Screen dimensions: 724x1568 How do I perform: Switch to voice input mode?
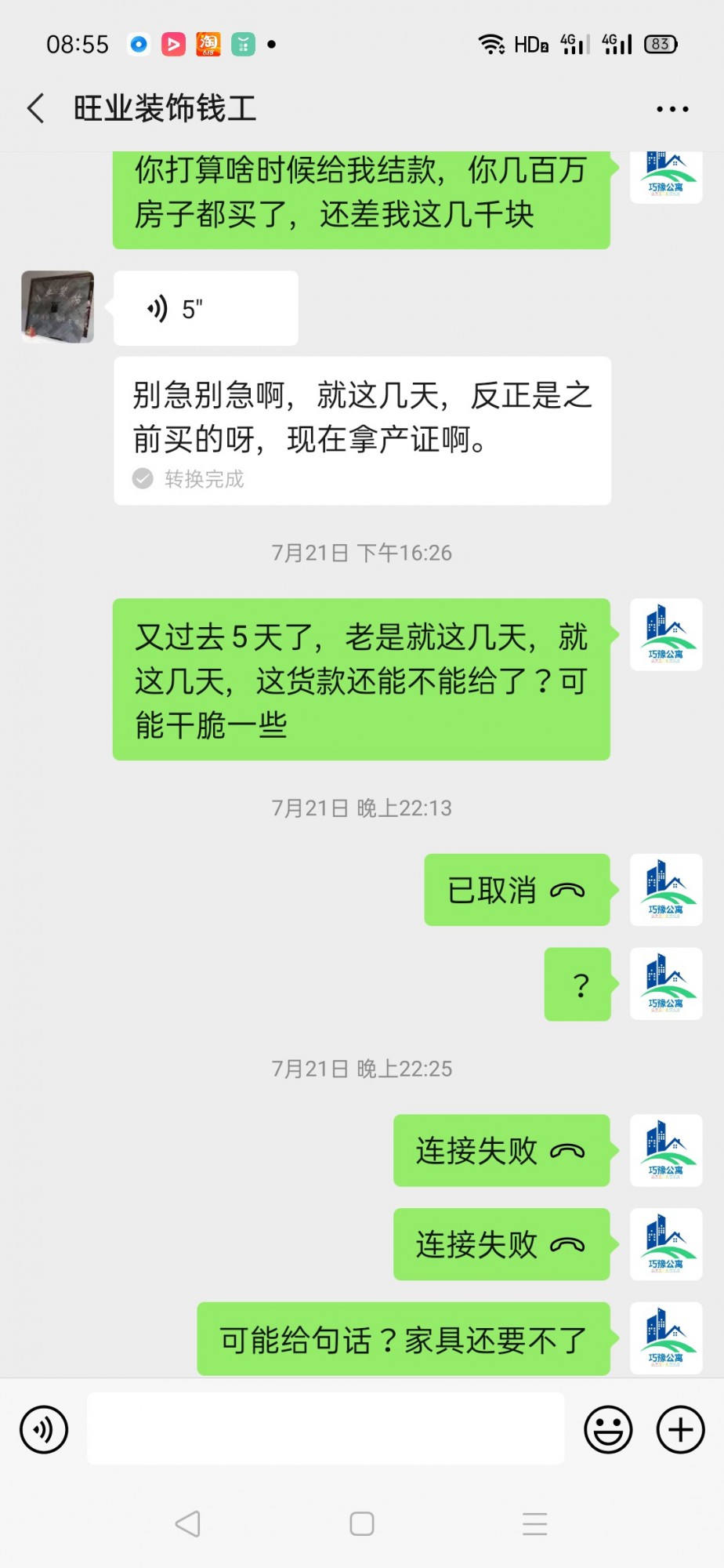click(44, 1429)
